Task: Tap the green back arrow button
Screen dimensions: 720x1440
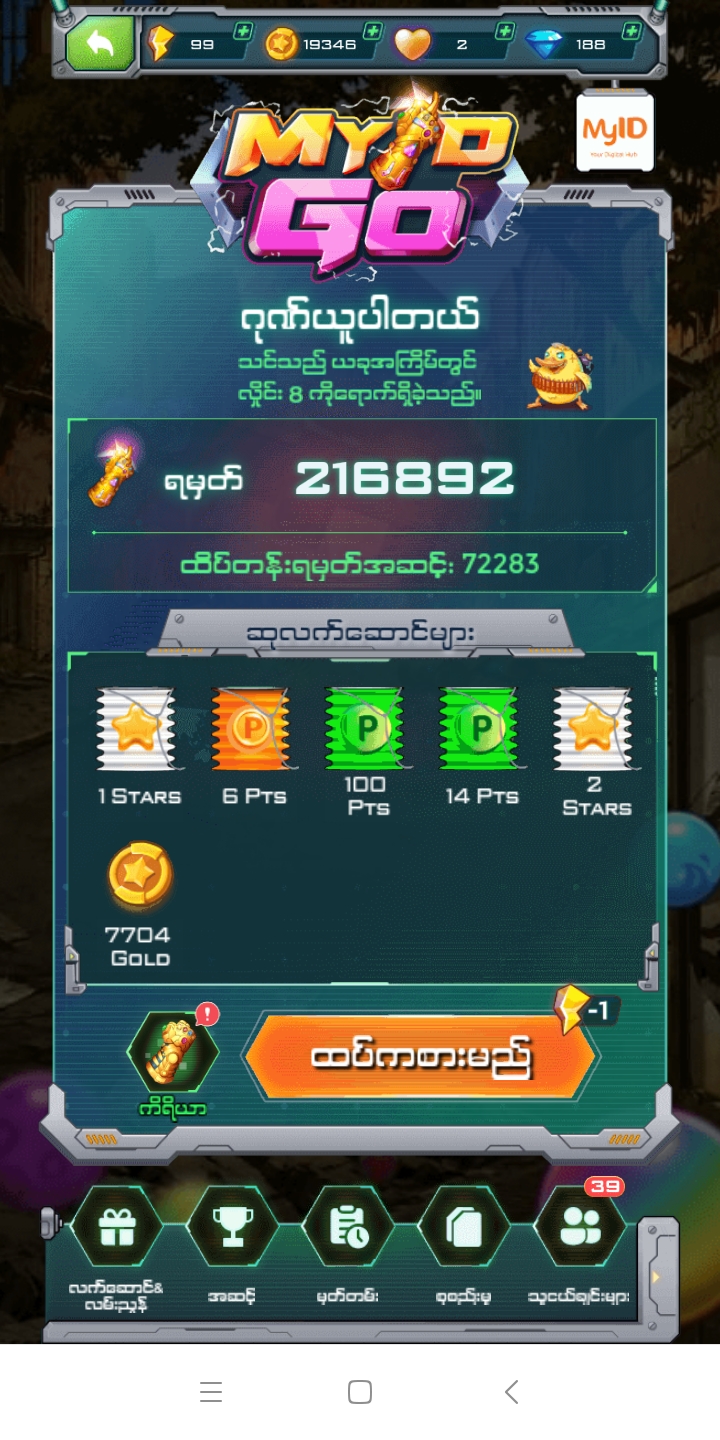Action: point(100,44)
